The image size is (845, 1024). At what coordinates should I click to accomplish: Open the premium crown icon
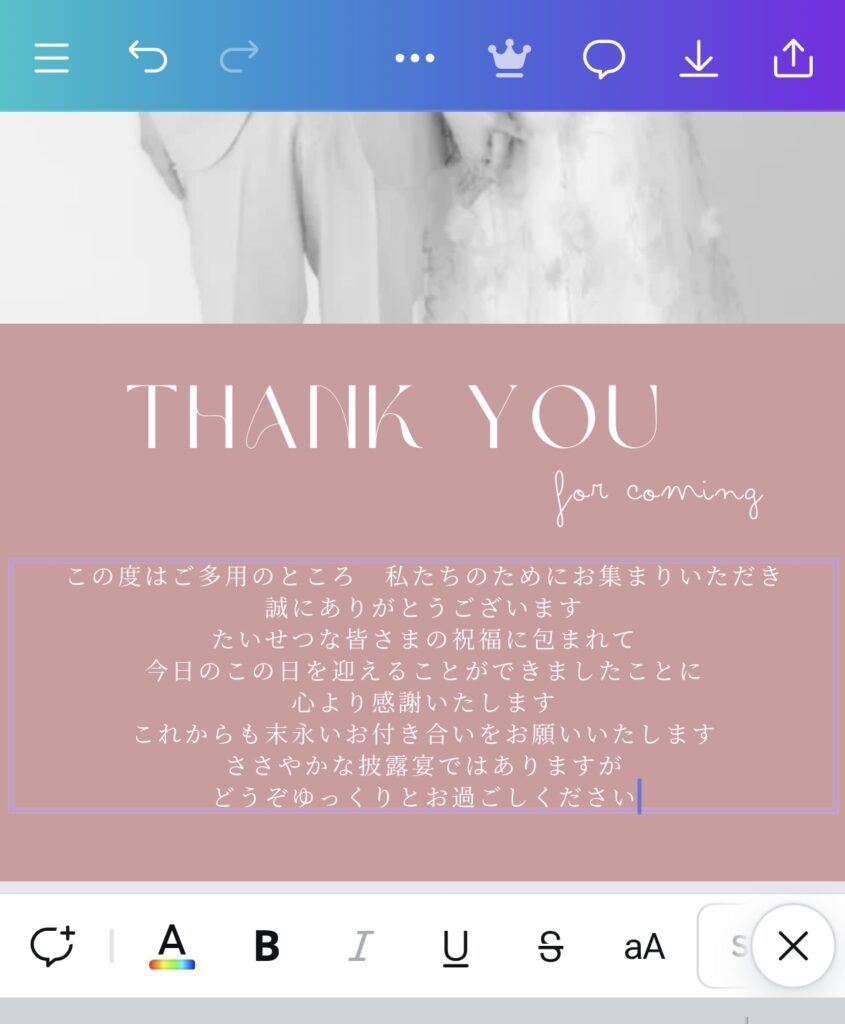(510, 58)
